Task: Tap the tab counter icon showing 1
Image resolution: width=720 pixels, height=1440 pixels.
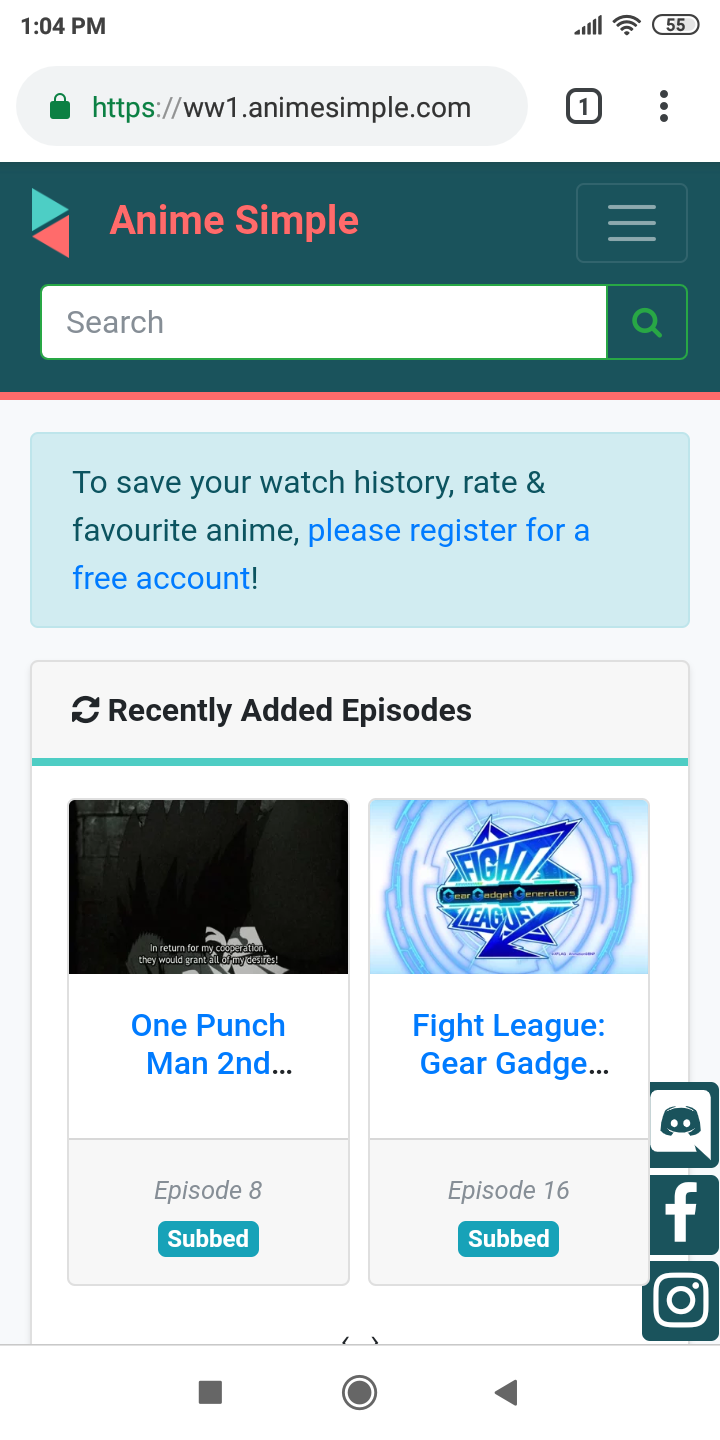Action: [x=584, y=106]
